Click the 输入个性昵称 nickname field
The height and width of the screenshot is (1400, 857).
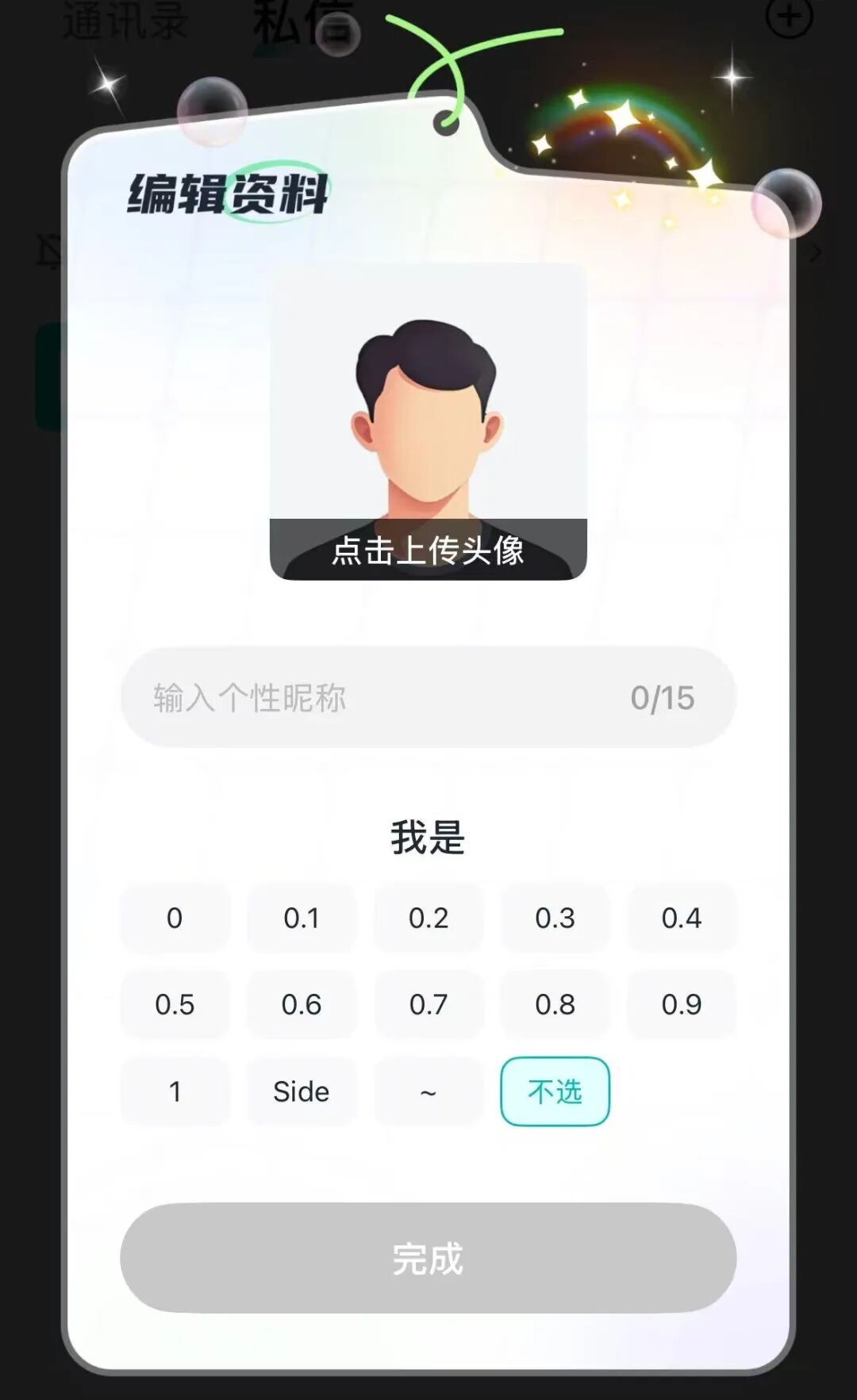coord(357,698)
